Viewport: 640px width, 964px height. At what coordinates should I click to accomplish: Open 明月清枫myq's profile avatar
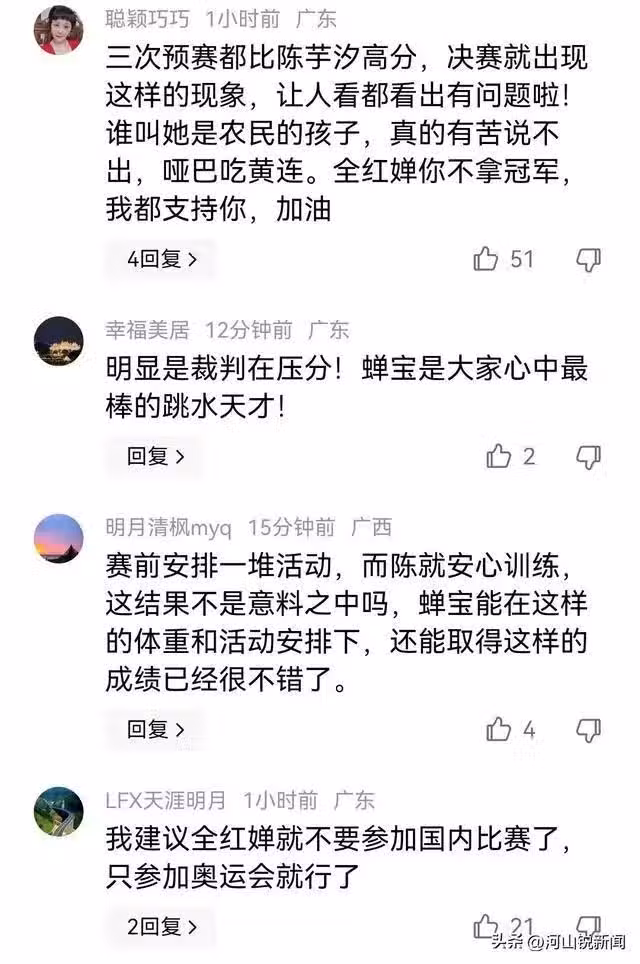point(59,538)
